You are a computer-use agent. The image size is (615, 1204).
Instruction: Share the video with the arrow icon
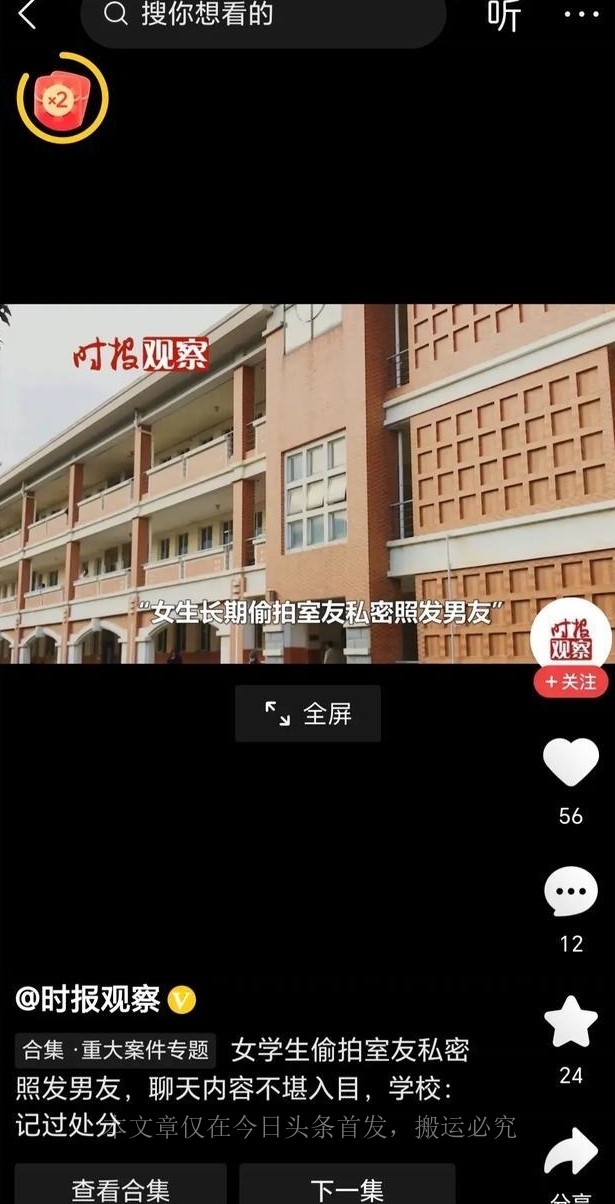click(x=571, y=1152)
